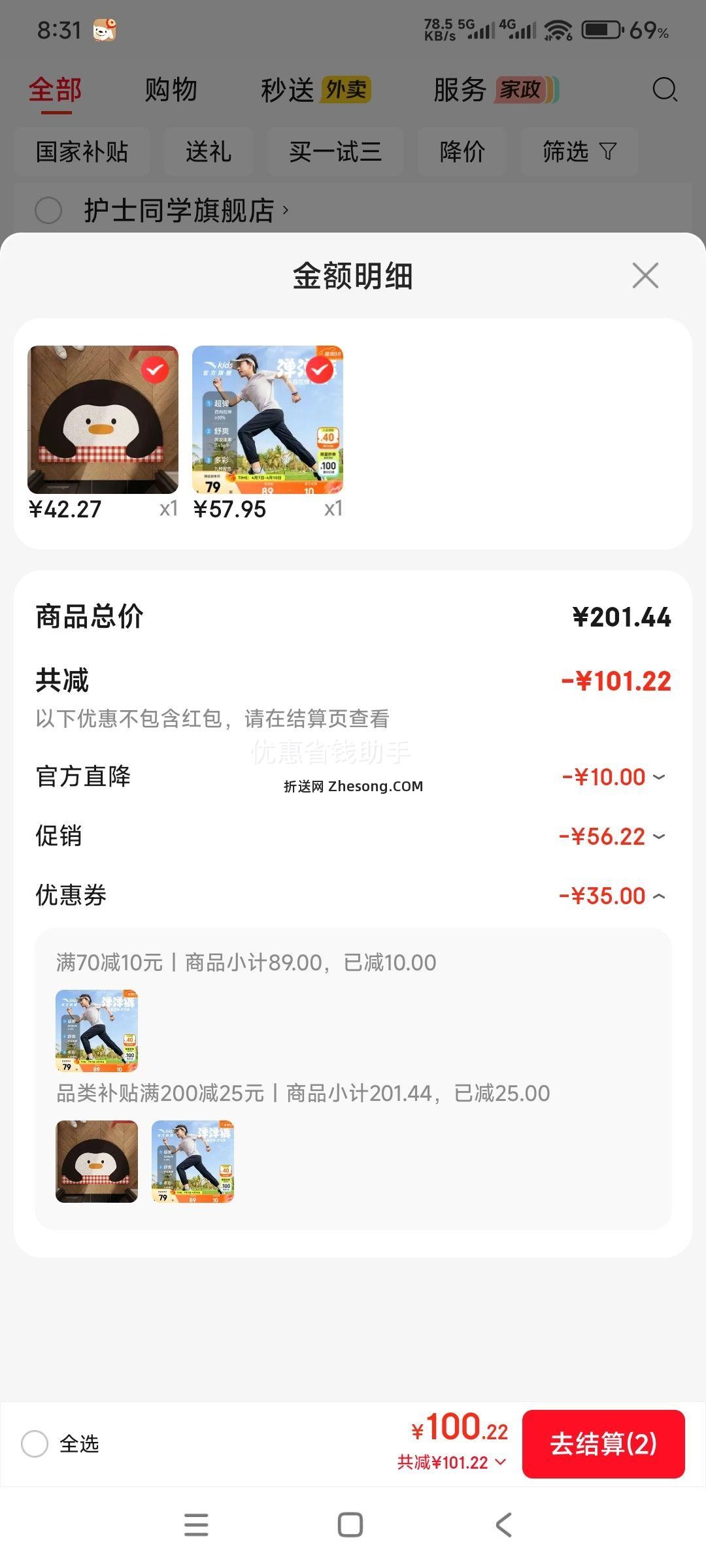Open the search icon
Viewport: 706px width, 1568px height.
pos(665,90)
